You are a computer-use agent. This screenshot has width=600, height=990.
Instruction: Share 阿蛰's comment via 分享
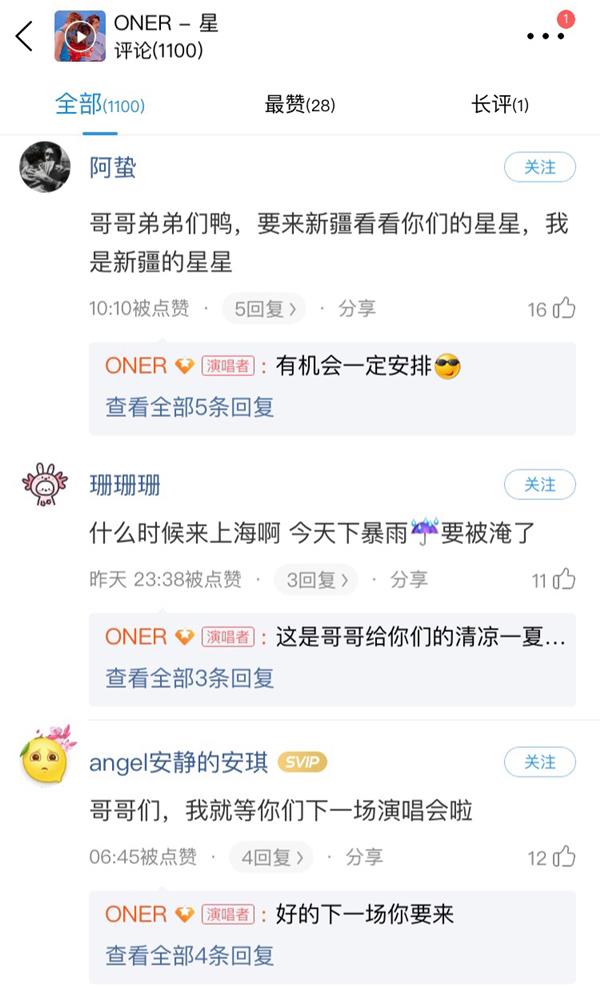point(357,309)
